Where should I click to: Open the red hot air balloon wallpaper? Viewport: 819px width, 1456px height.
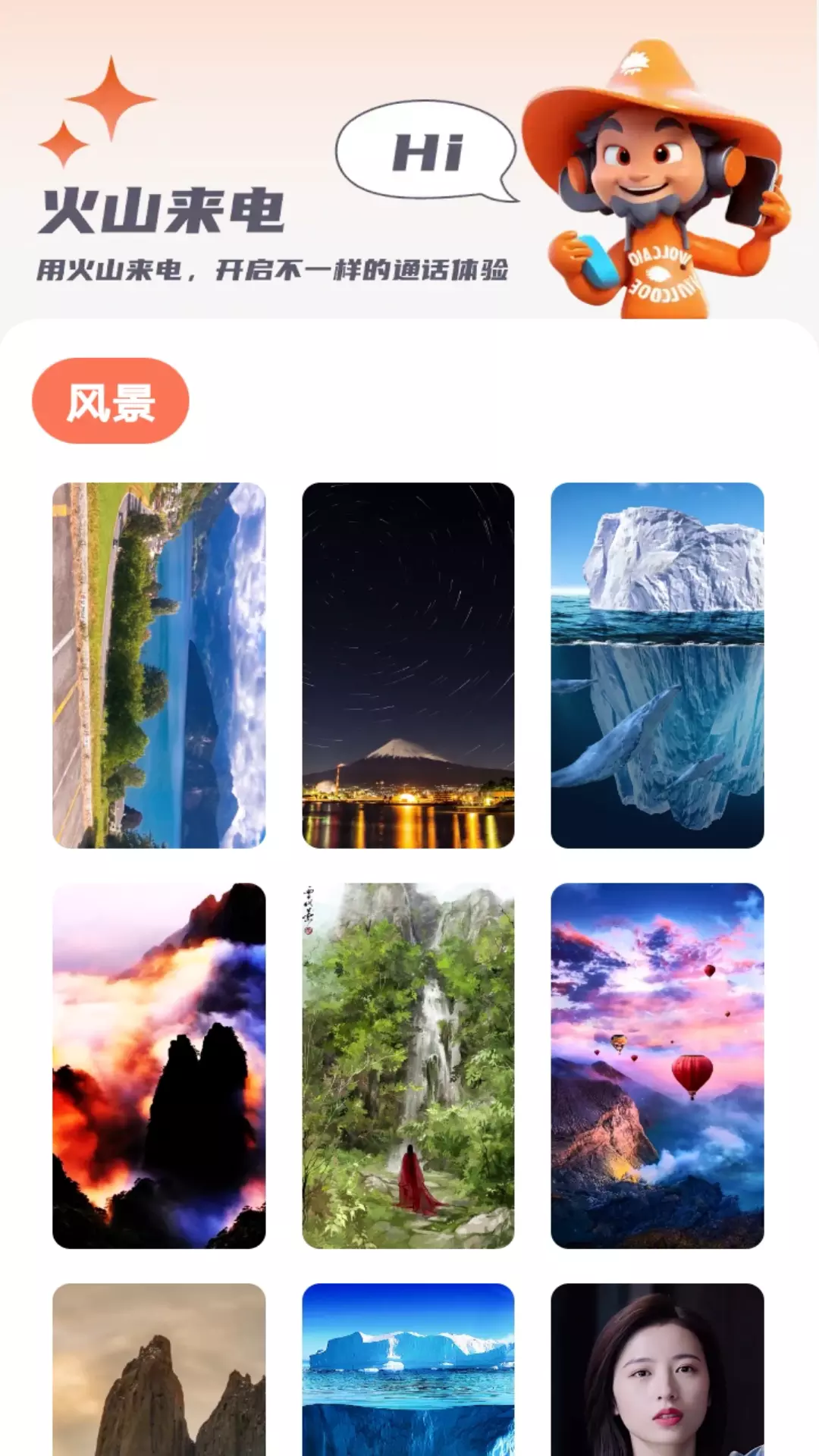[x=657, y=1065]
